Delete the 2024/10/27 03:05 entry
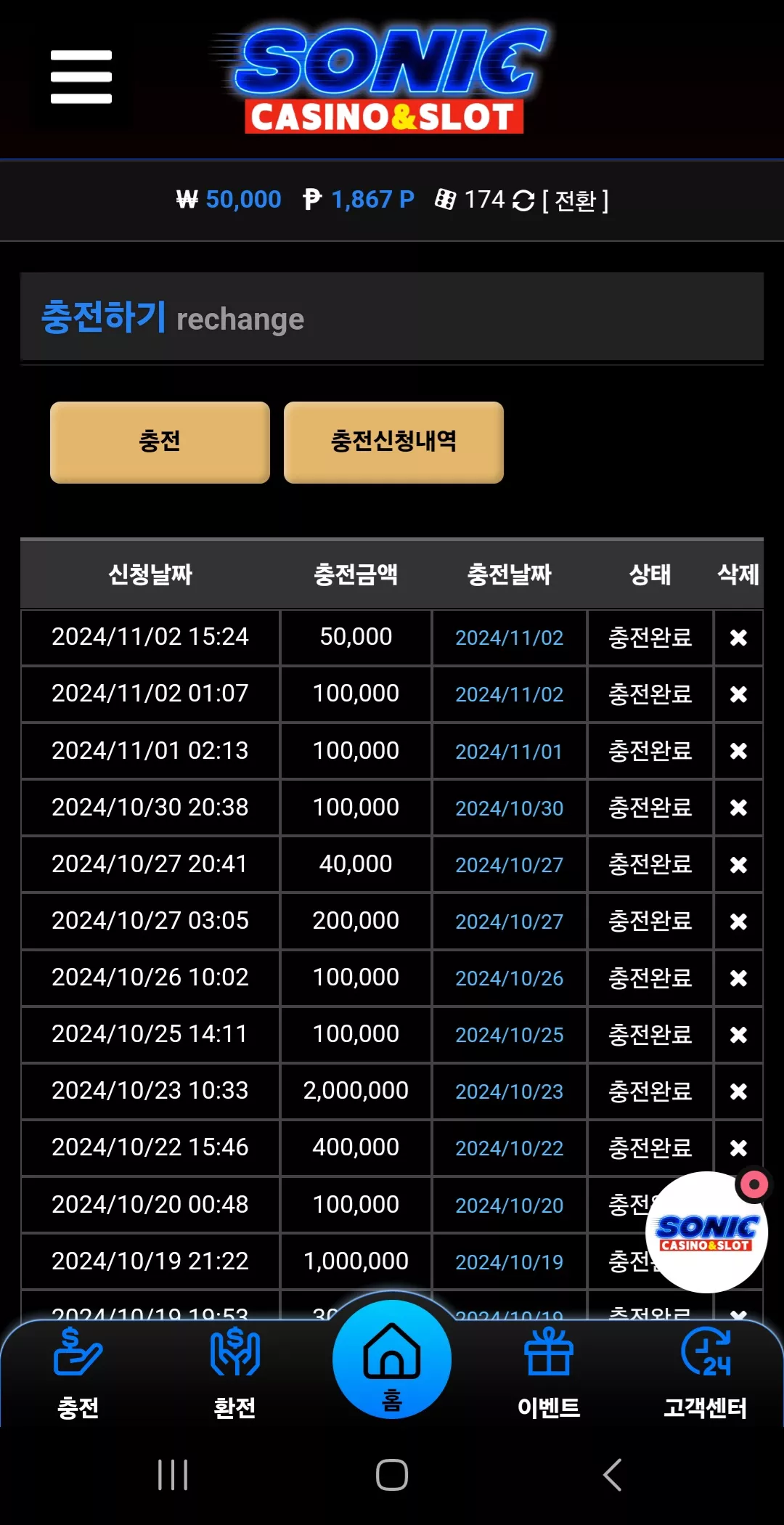 [x=738, y=922]
